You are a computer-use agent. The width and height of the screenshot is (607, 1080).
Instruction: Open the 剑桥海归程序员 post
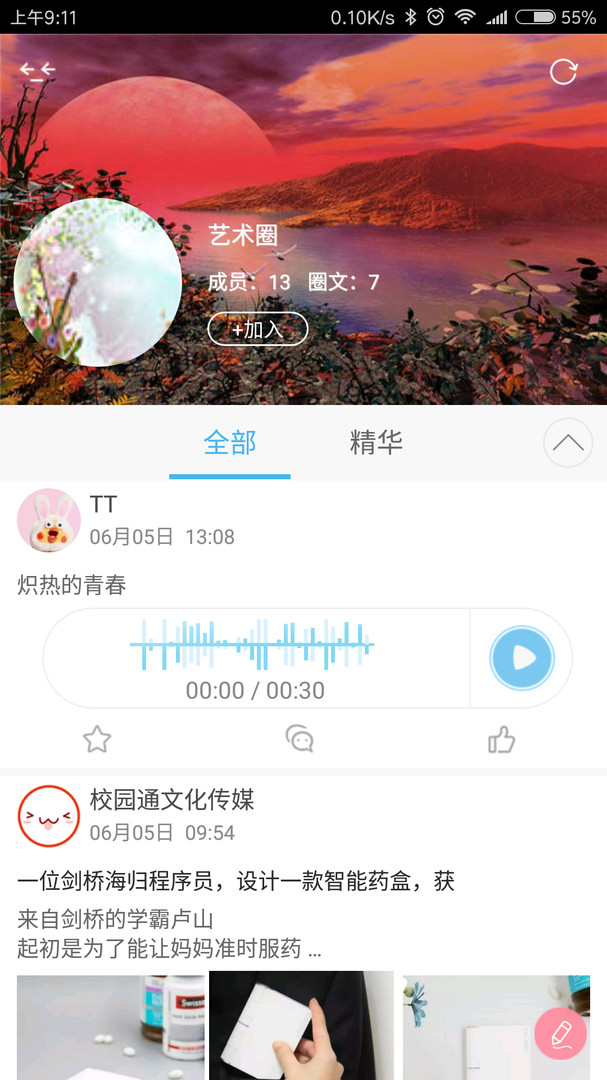236,881
